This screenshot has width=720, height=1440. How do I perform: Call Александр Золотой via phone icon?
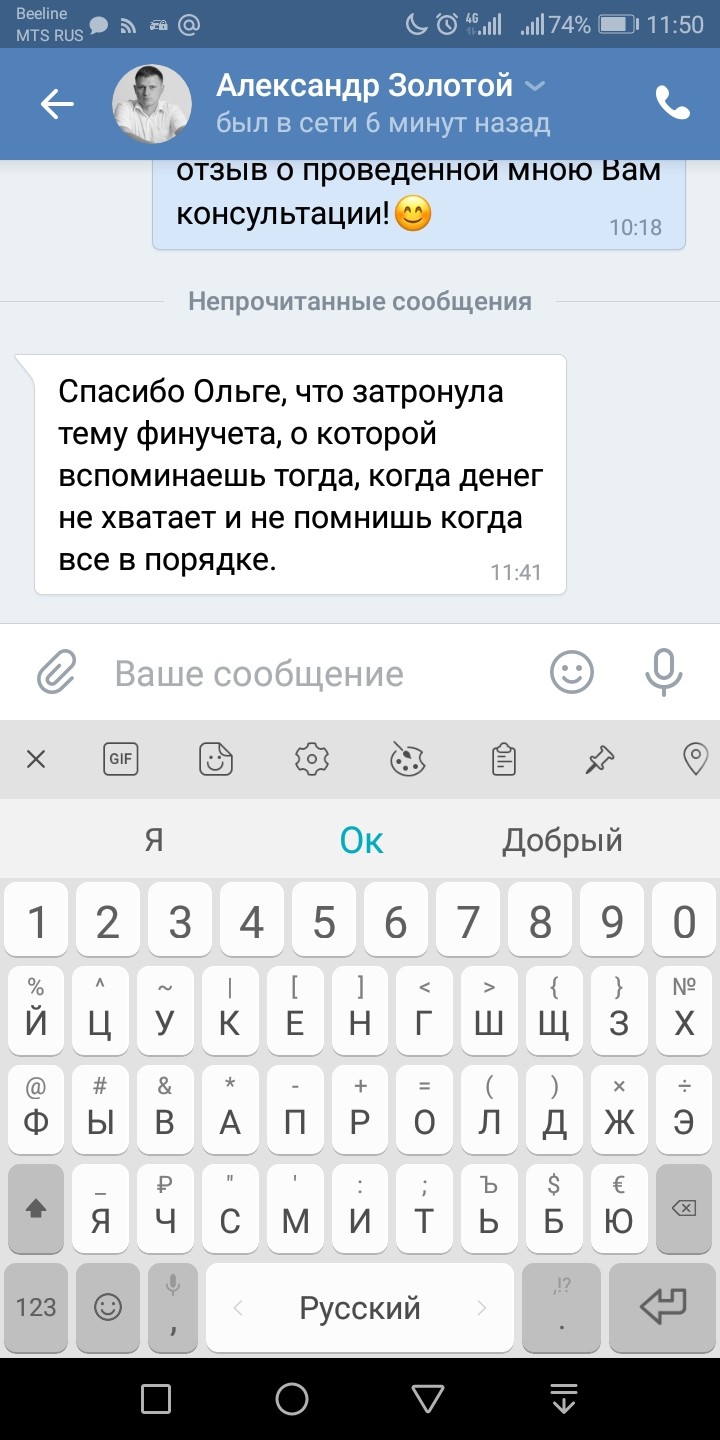click(672, 104)
